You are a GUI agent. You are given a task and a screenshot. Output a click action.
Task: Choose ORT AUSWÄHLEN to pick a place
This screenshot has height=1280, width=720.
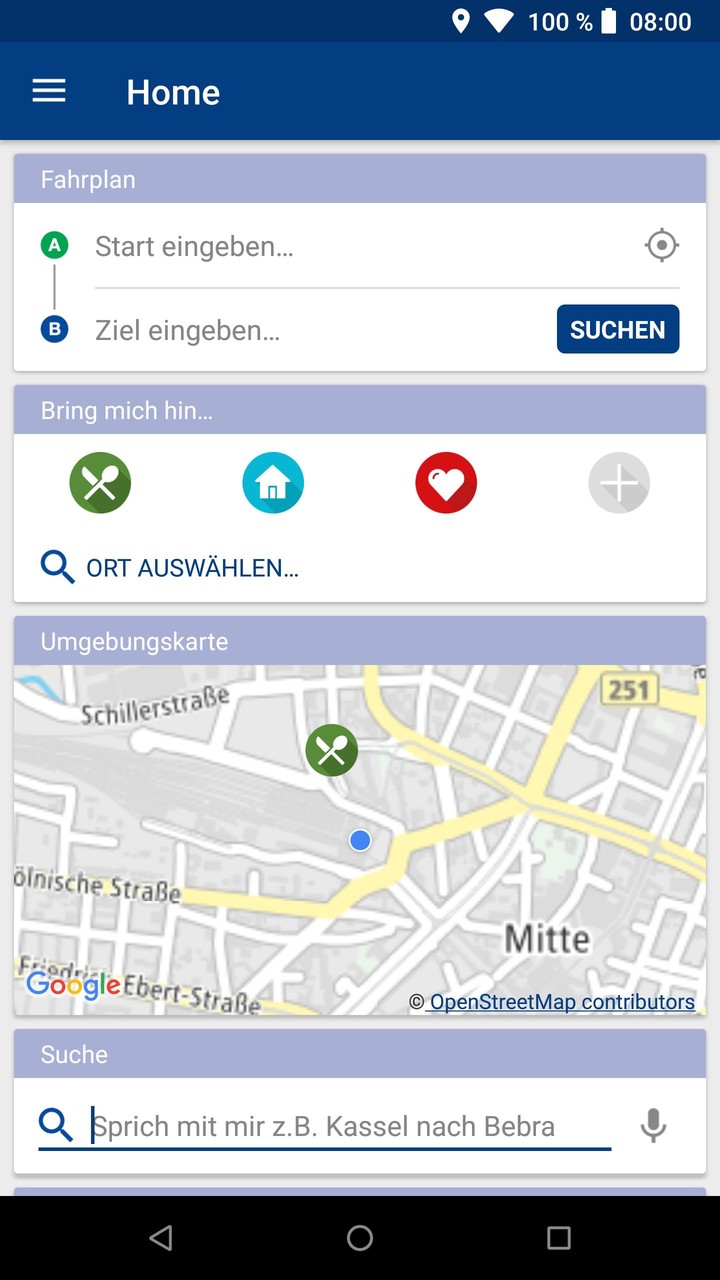(197, 566)
